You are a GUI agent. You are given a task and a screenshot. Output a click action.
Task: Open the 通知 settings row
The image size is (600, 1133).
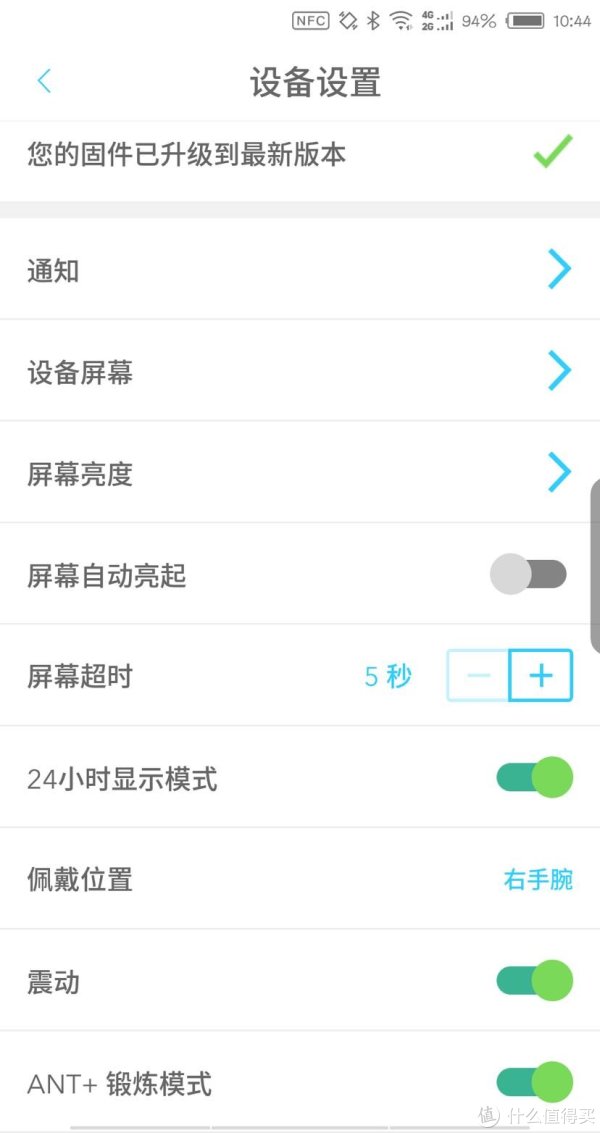[300, 270]
